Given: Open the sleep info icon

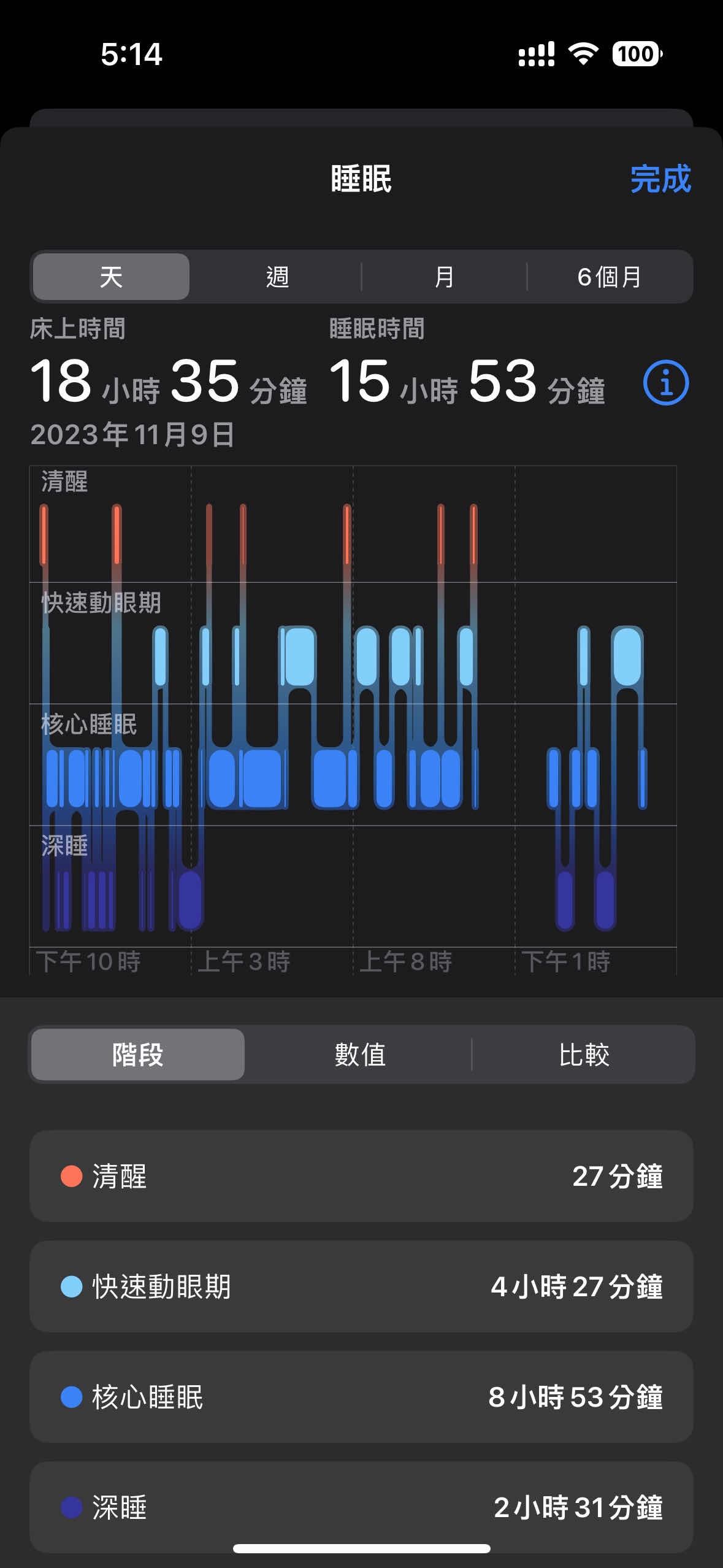Looking at the screenshot, I should 665,383.
